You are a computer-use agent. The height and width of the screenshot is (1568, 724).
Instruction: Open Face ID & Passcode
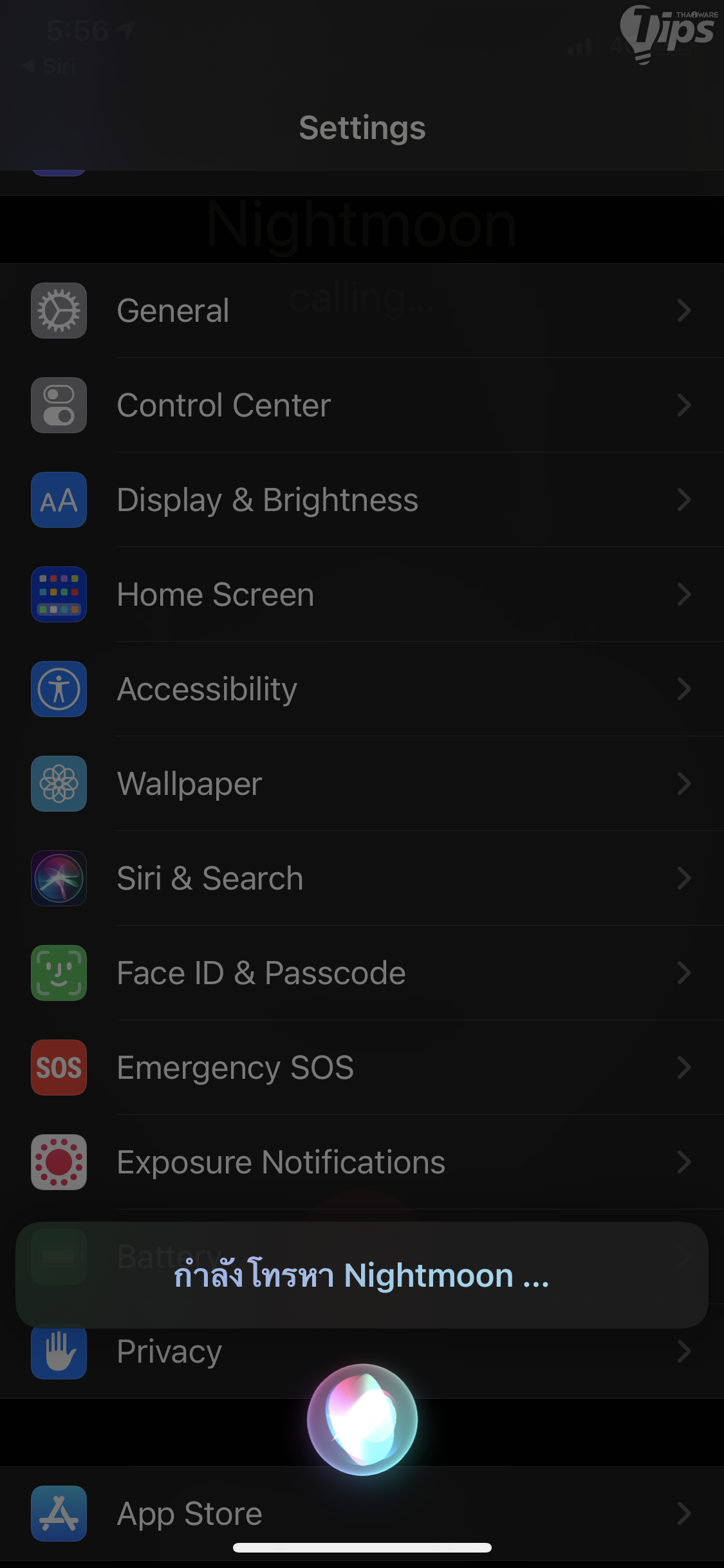point(360,973)
